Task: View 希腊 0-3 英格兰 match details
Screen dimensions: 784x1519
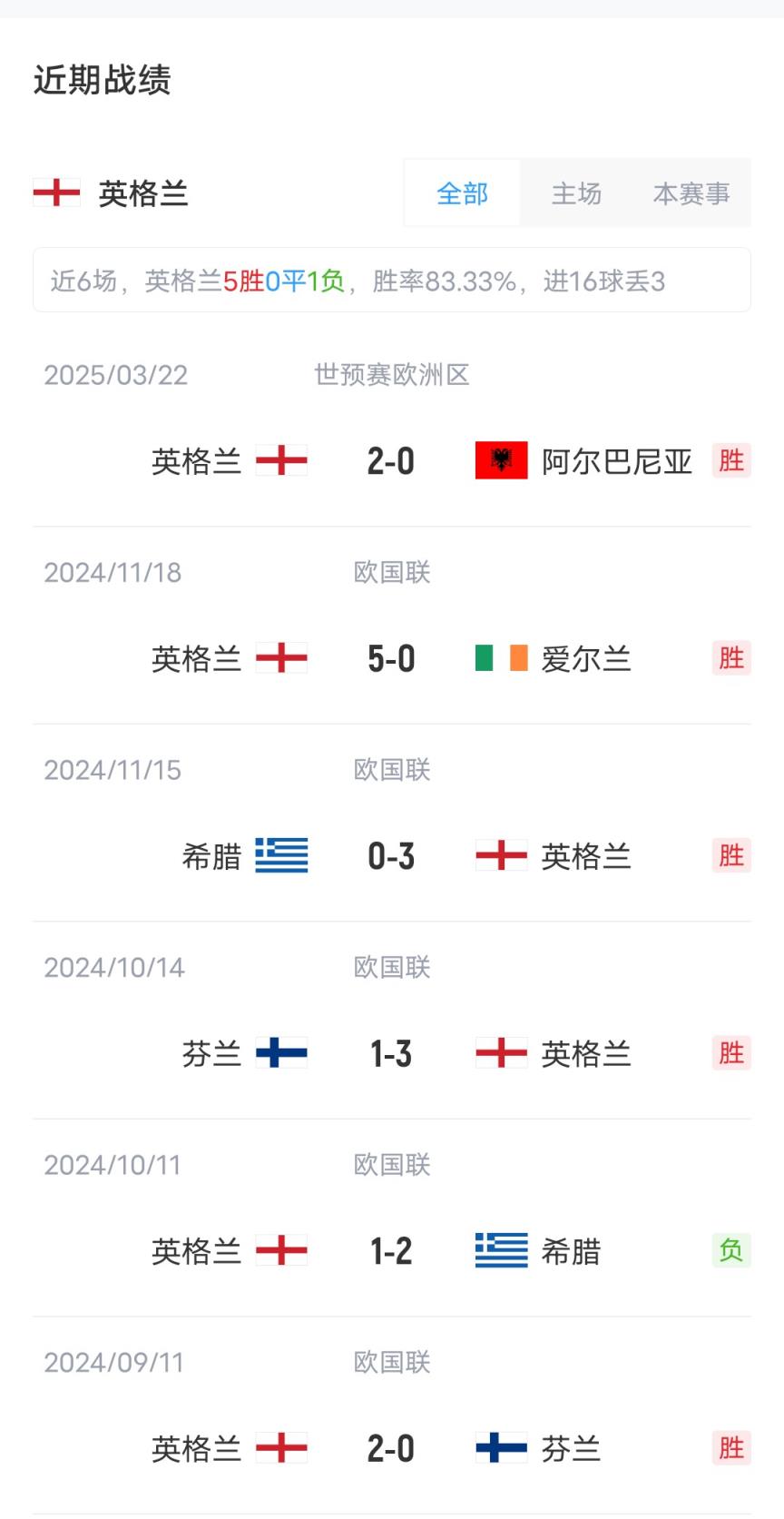Action: tap(391, 856)
